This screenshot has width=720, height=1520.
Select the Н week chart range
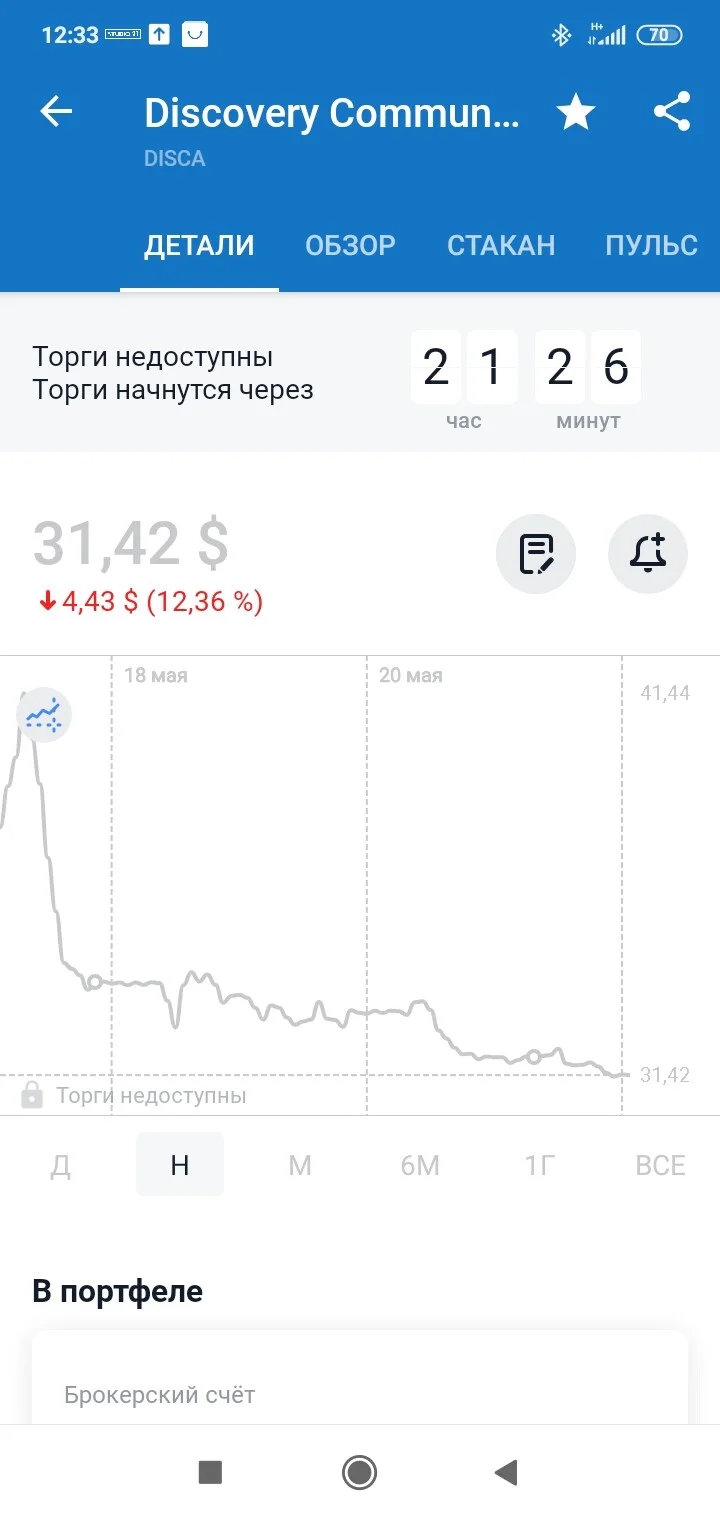(180, 1165)
